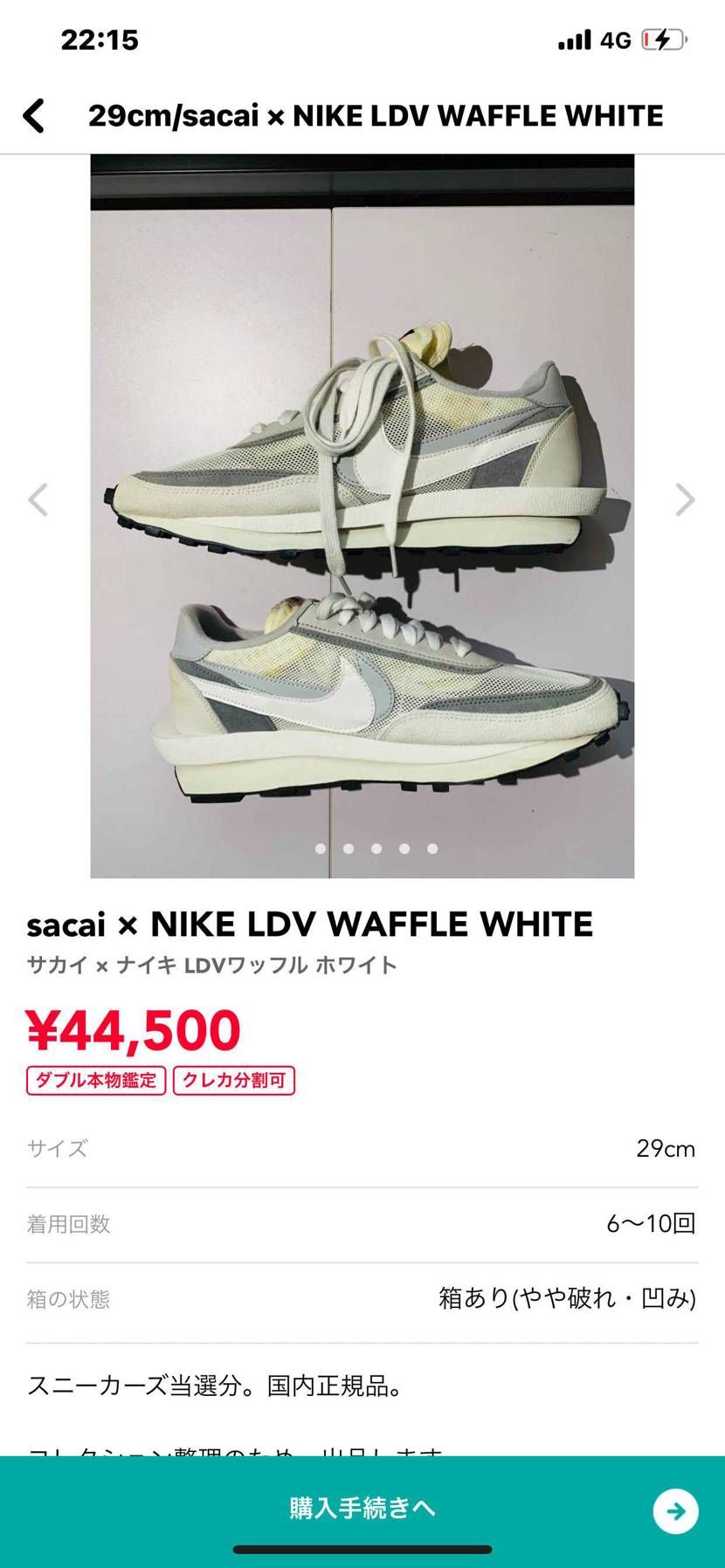The height and width of the screenshot is (1568, 725).
Task: Tap the 購入手続きへ purchase button
Action: pyautogui.click(x=362, y=1506)
